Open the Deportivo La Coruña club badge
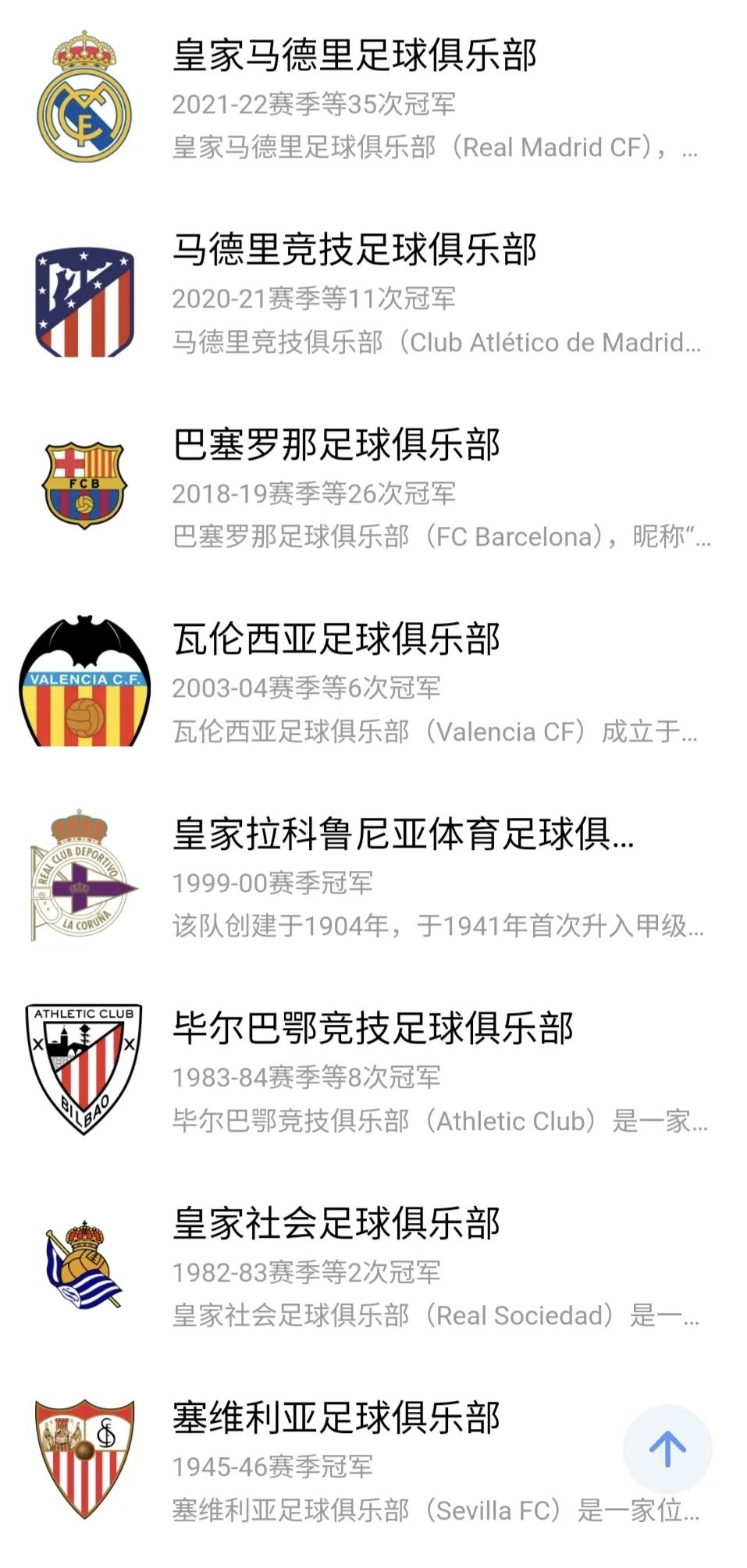This screenshot has width=747, height=1568. pos(82,878)
